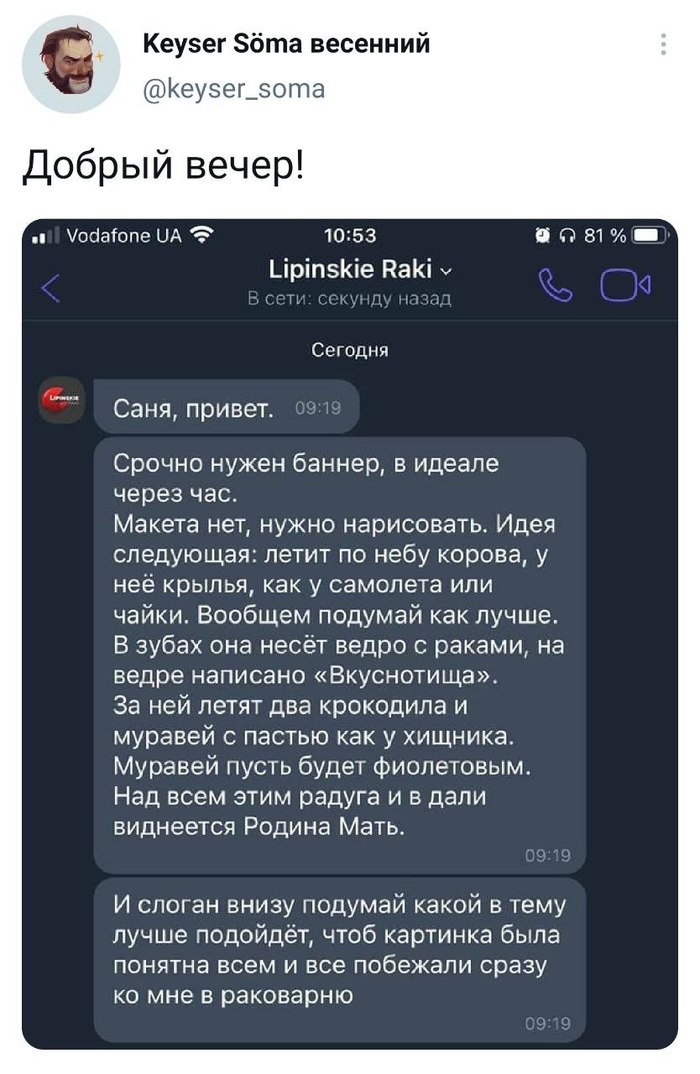The height and width of the screenshot is (1074, 700).
Task: Open Keyser Söma's profile avatar
Action: point(70,66)
